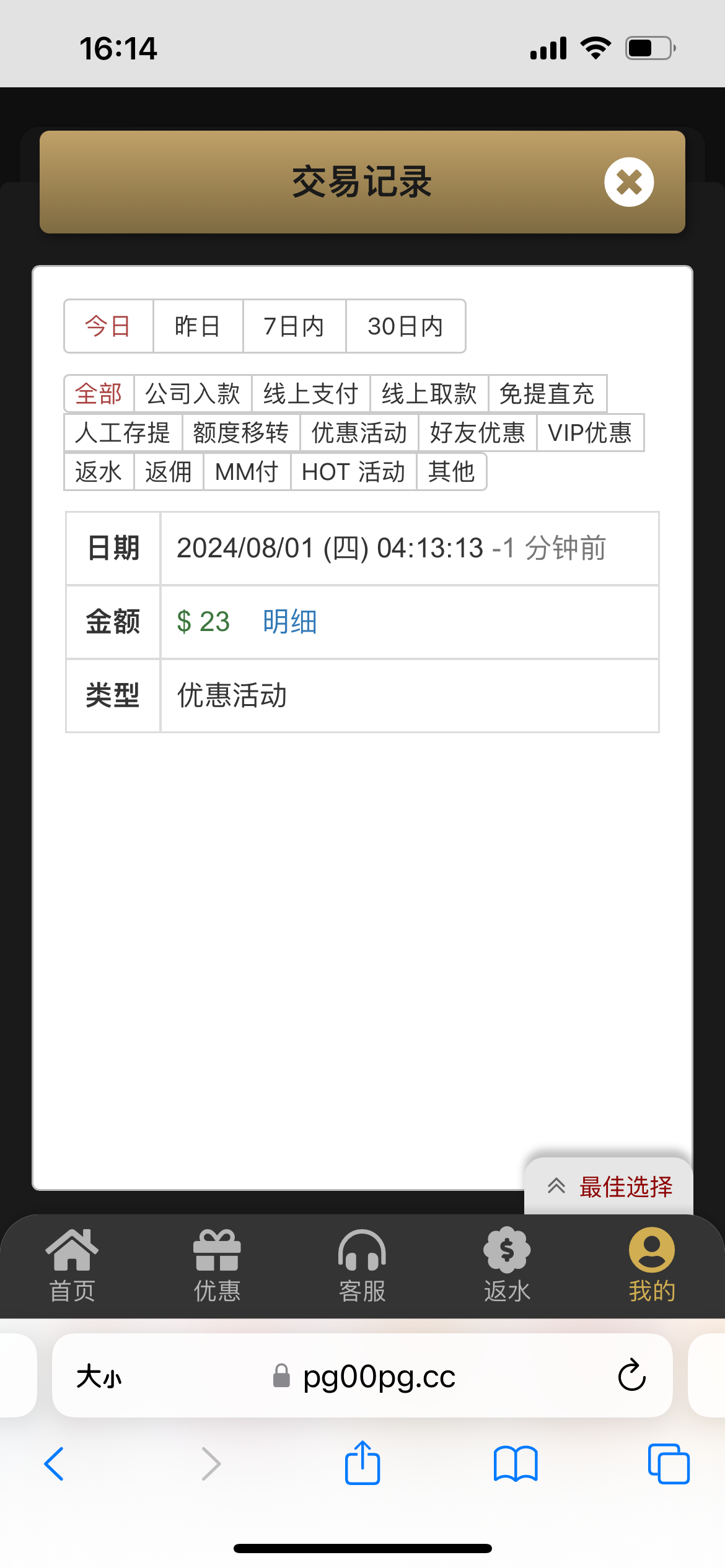Show 返佣 records only
The height and width of the screenshot is (1568, 725).
pos(168,472)
